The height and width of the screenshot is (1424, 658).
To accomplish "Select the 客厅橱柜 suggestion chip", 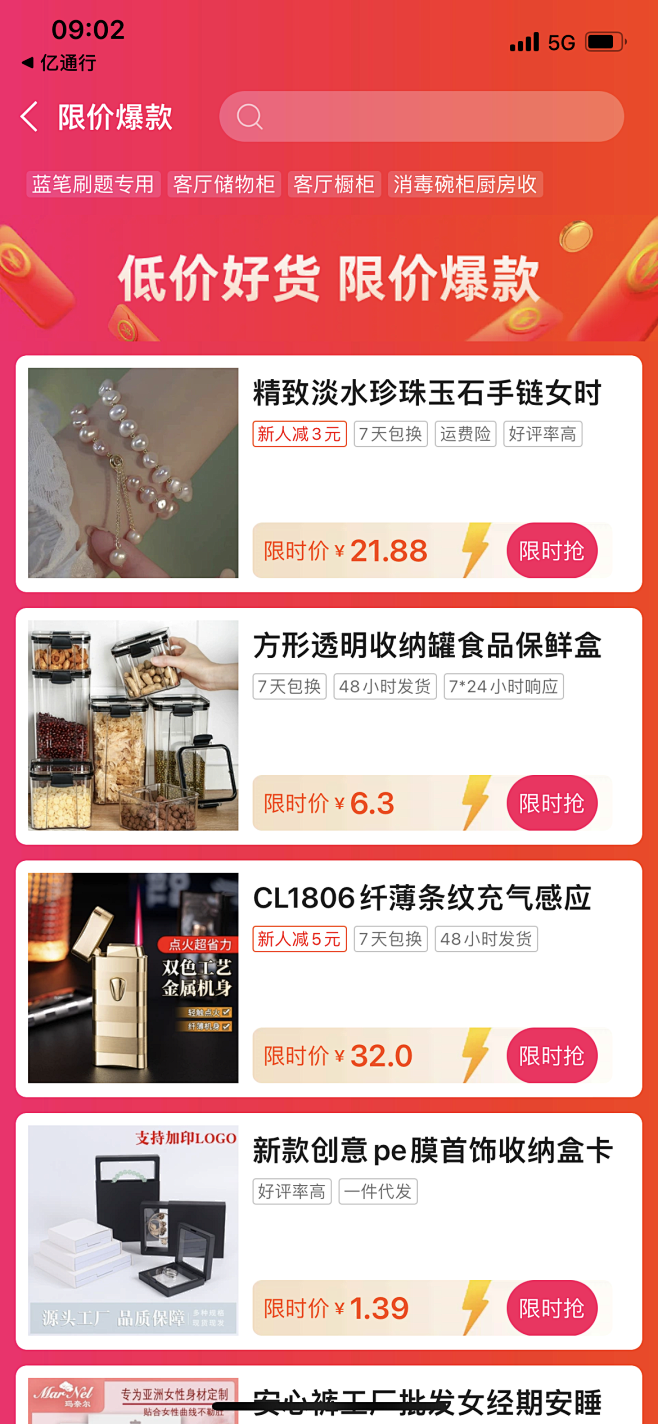I will (334, 184).
